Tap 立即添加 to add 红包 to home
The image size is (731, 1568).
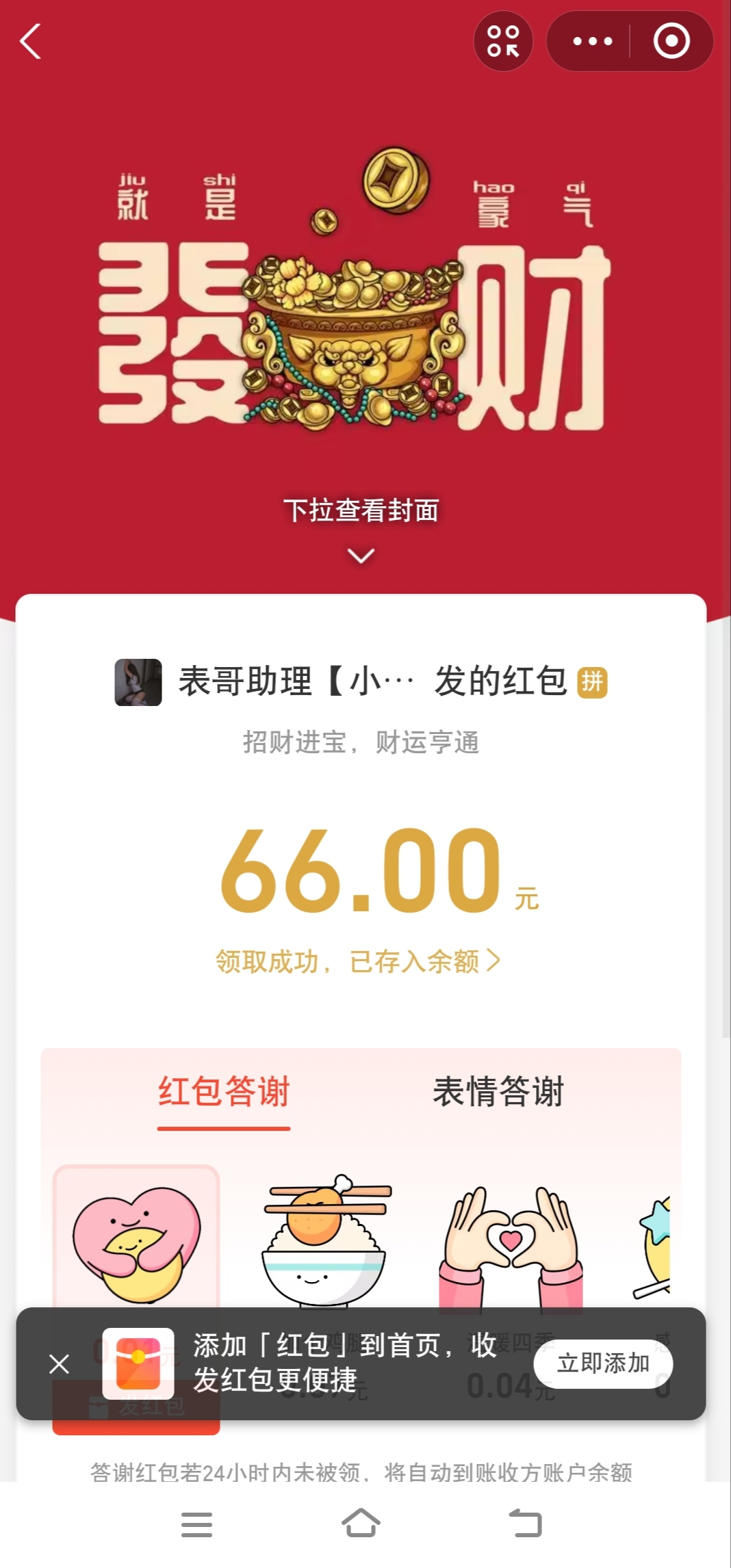pyautogui.click(x=602, y=1363)
